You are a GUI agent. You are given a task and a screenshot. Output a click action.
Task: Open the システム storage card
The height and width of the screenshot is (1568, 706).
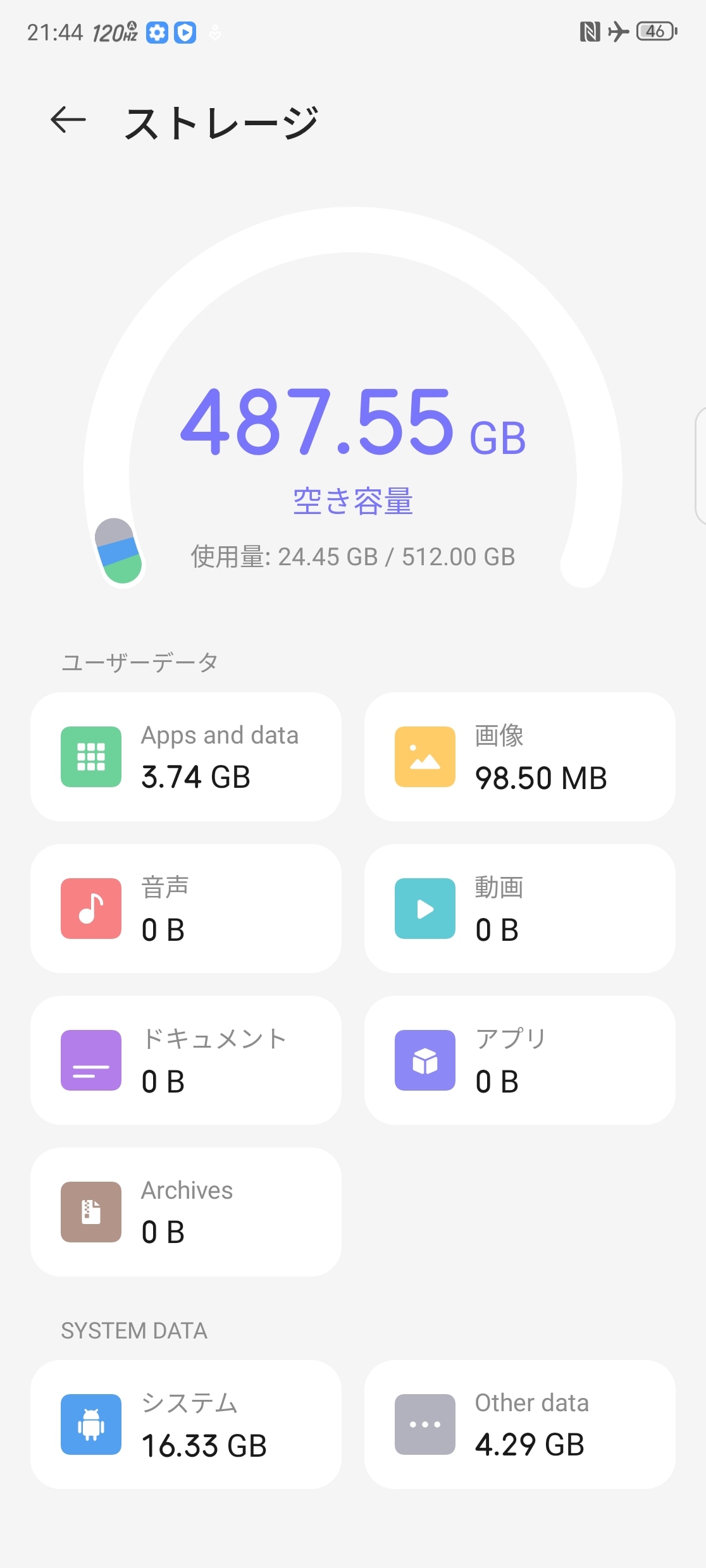[x=186, y=1424]
